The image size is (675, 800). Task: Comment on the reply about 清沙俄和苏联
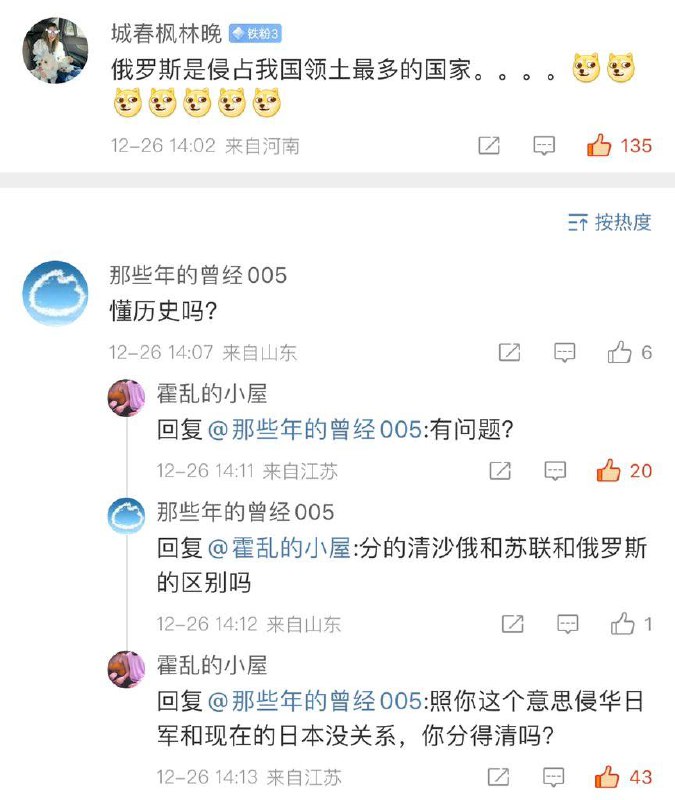[567, 624]
